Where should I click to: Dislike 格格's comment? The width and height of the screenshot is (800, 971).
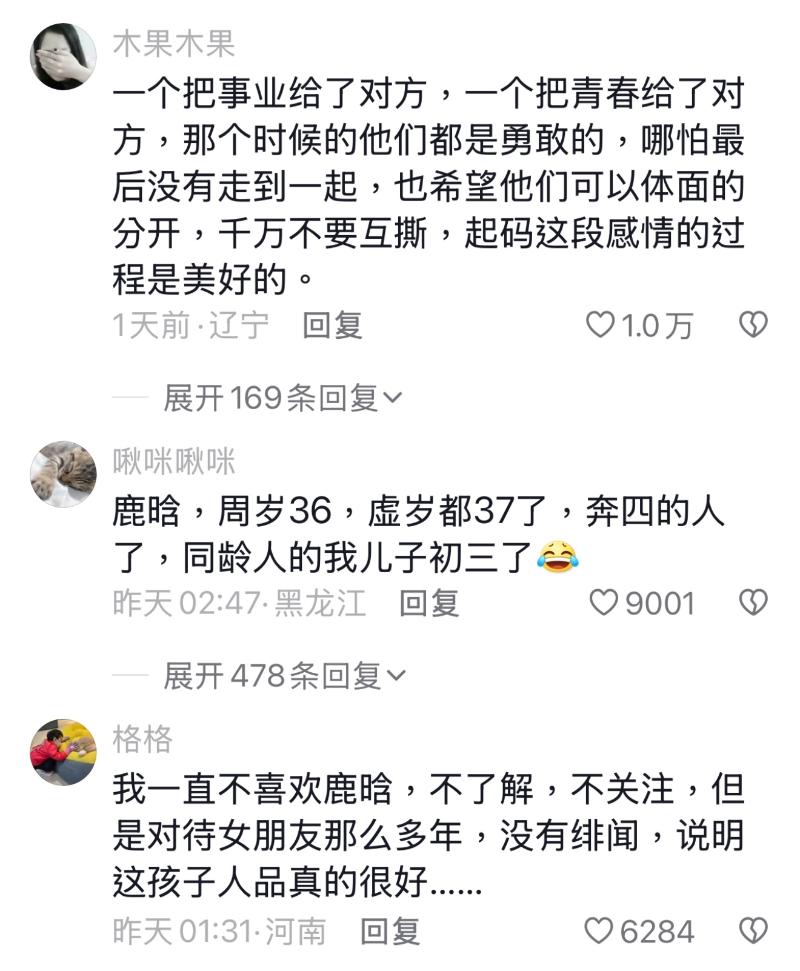(x=752, y=932)
